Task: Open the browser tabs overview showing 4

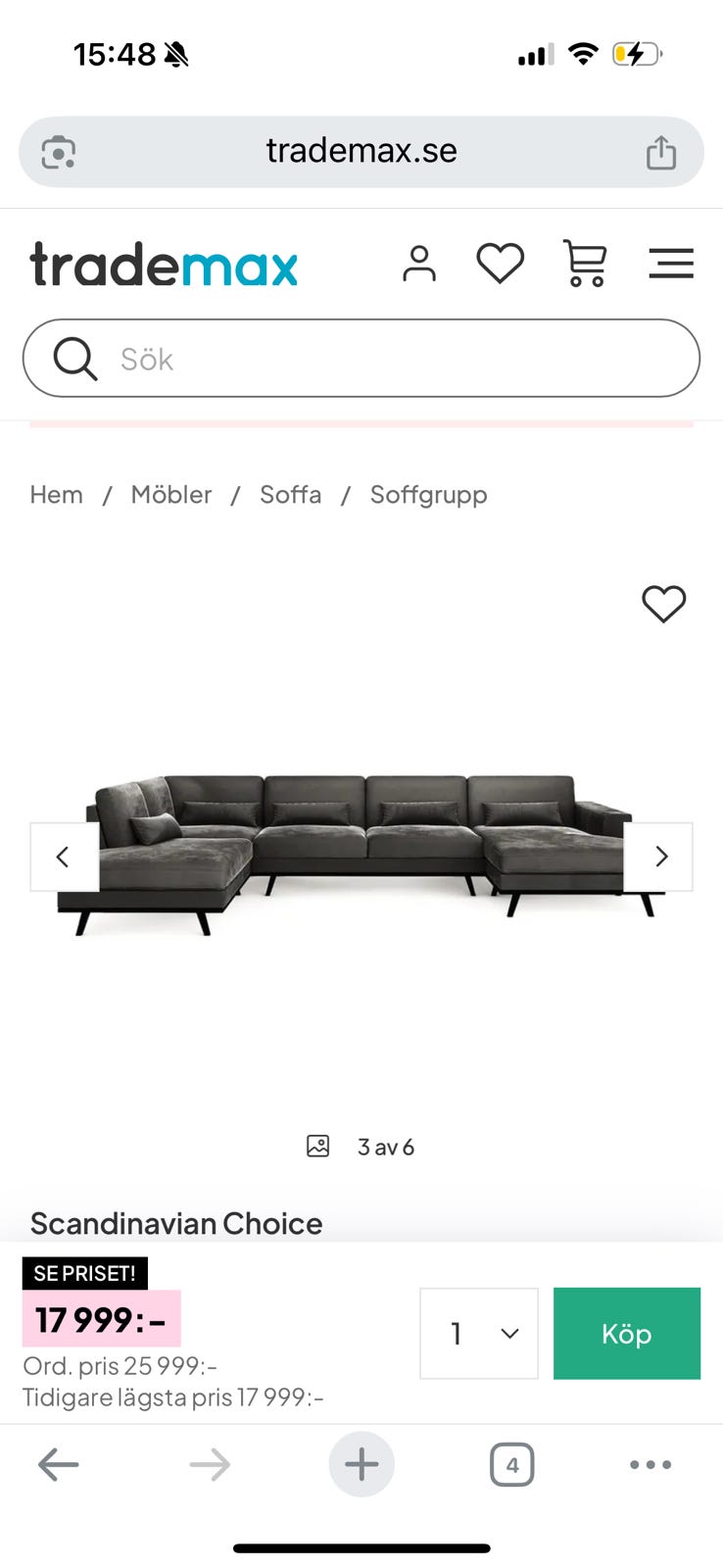Action: coord(511,1464)
